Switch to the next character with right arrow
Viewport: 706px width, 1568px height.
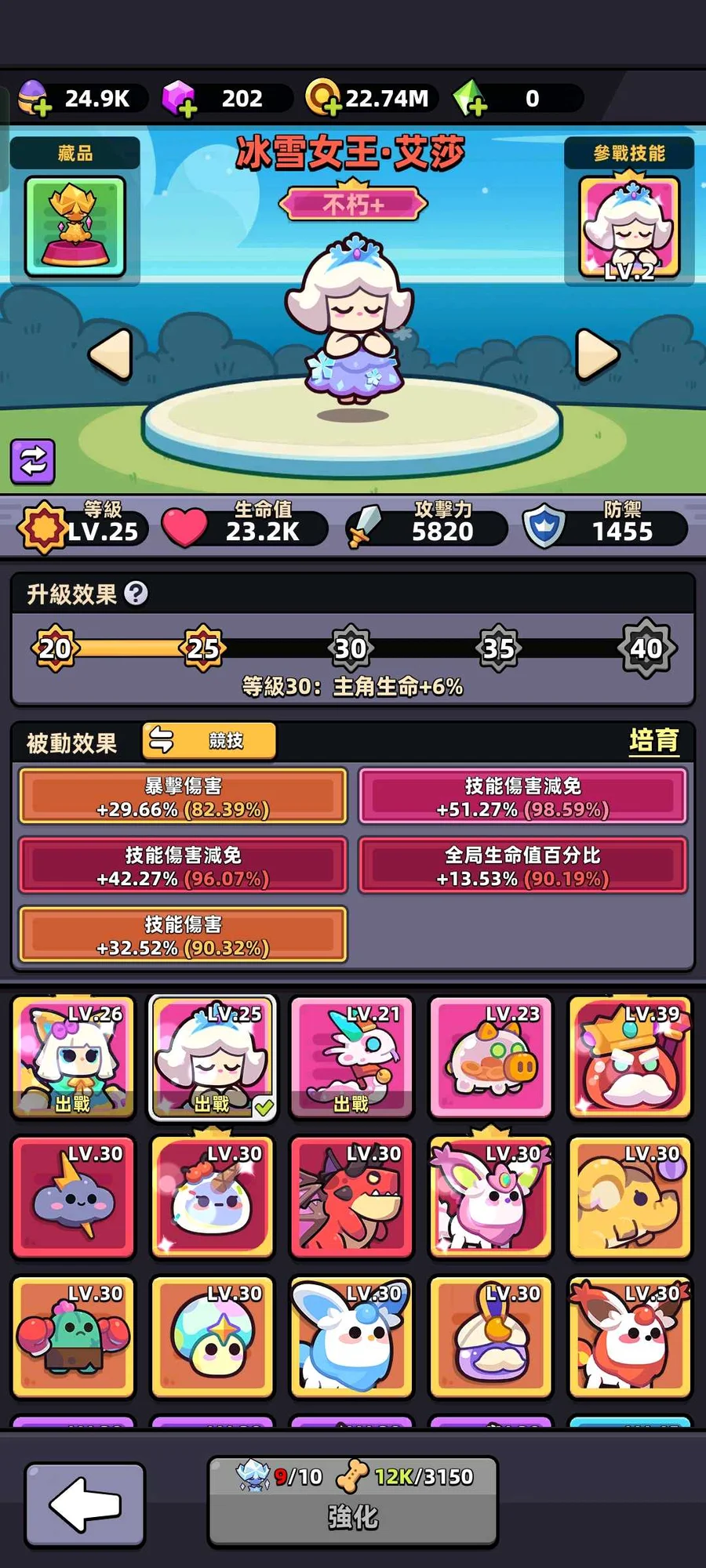[597, 355]
